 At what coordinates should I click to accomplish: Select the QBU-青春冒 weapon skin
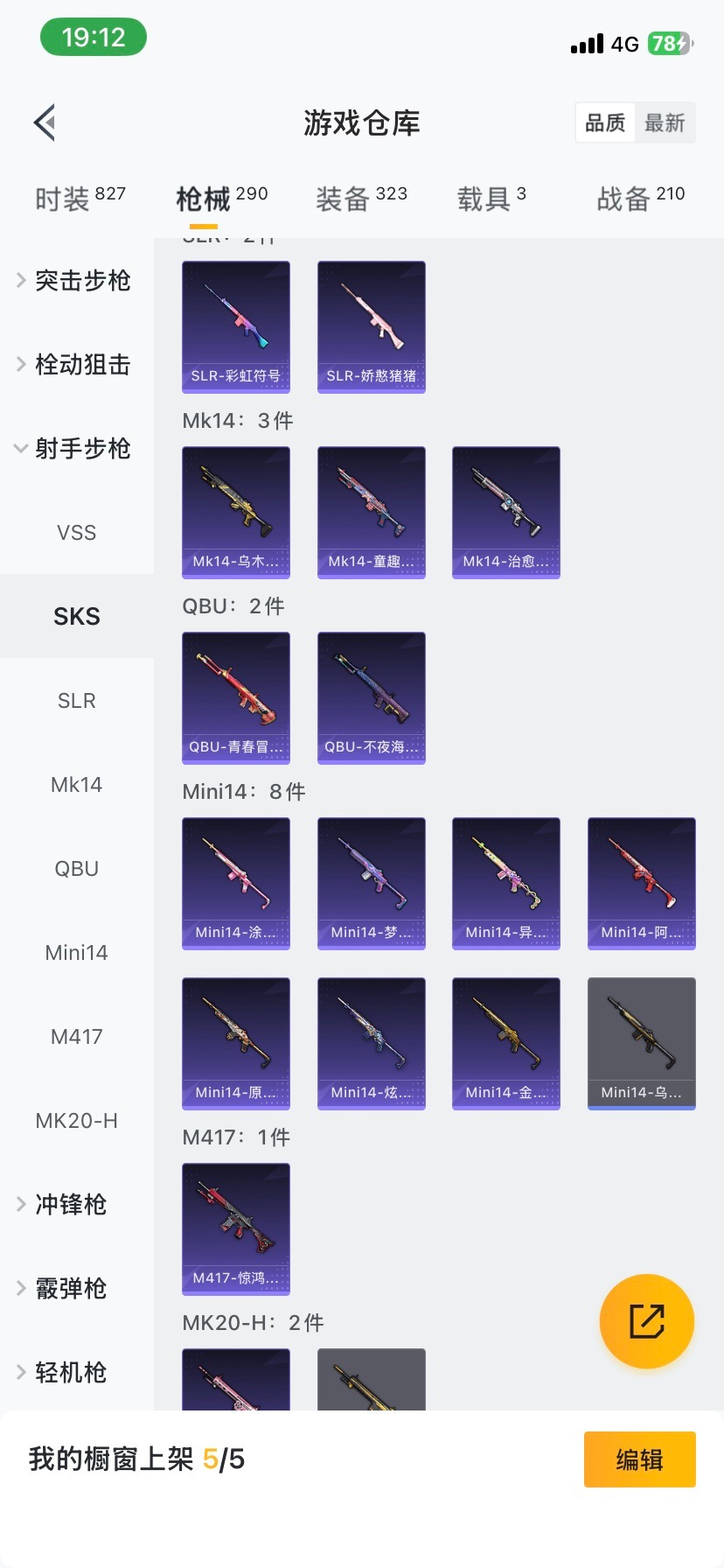pos(235,697)
